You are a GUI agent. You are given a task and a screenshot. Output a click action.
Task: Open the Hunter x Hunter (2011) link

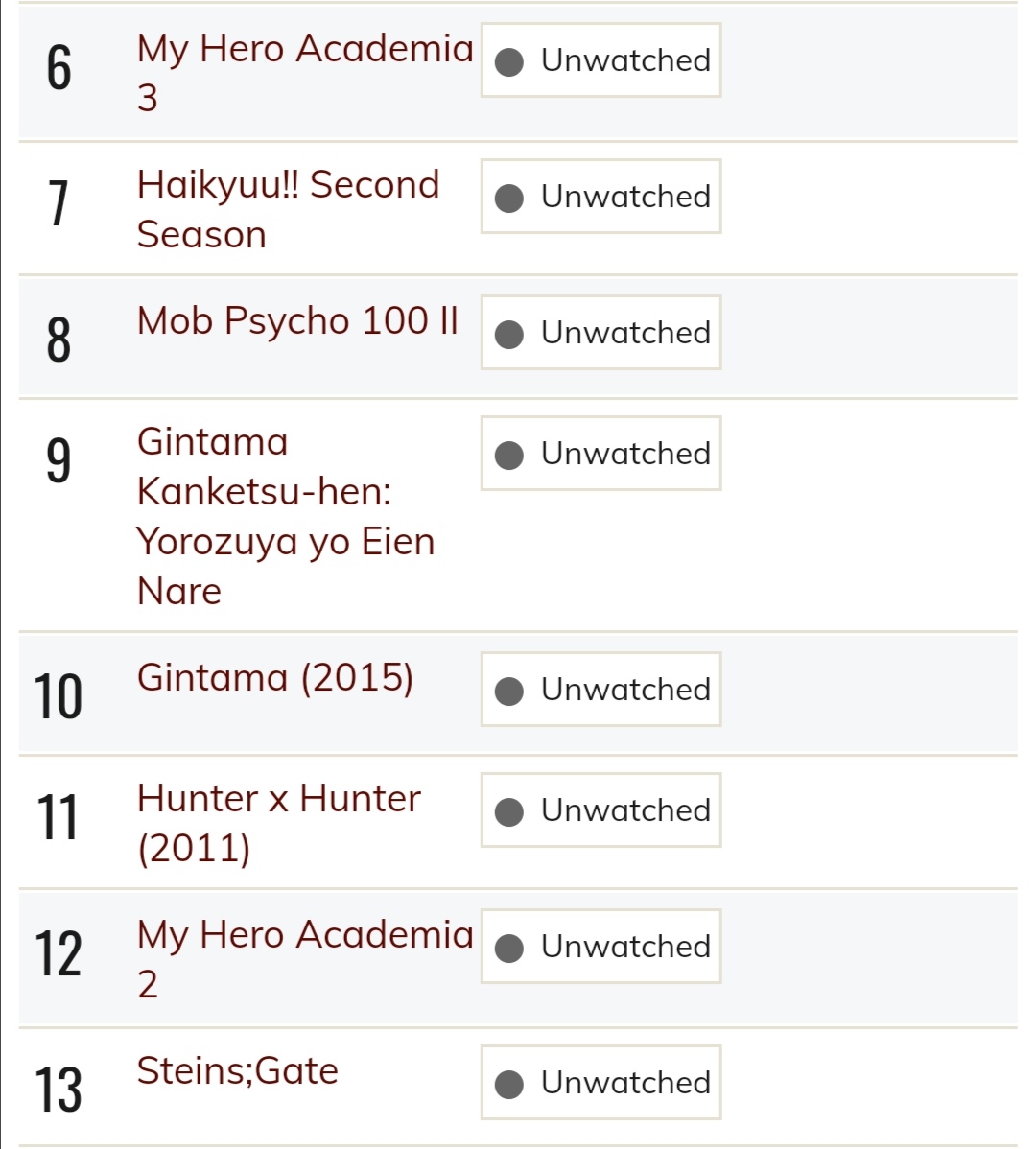coord(278,799)
